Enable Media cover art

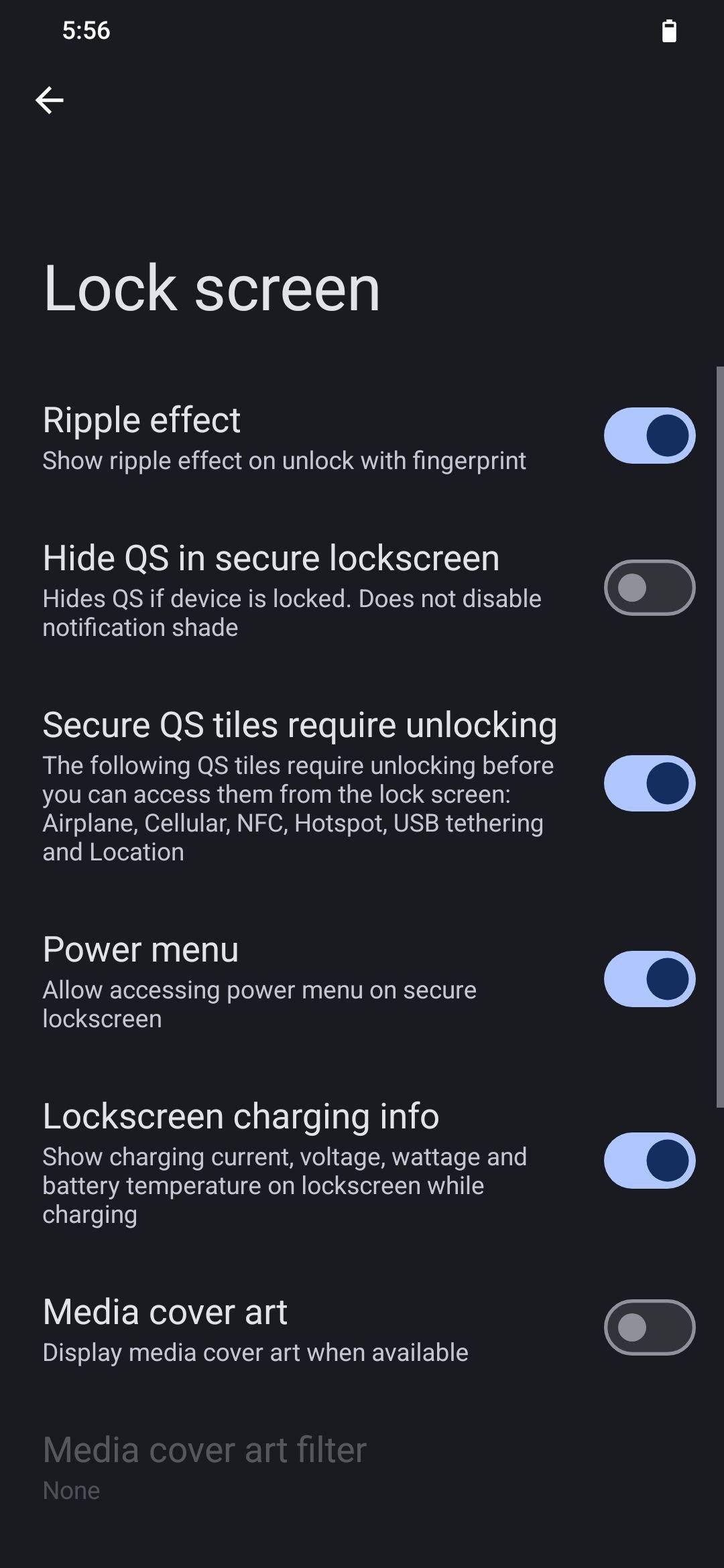(649, 1327)
